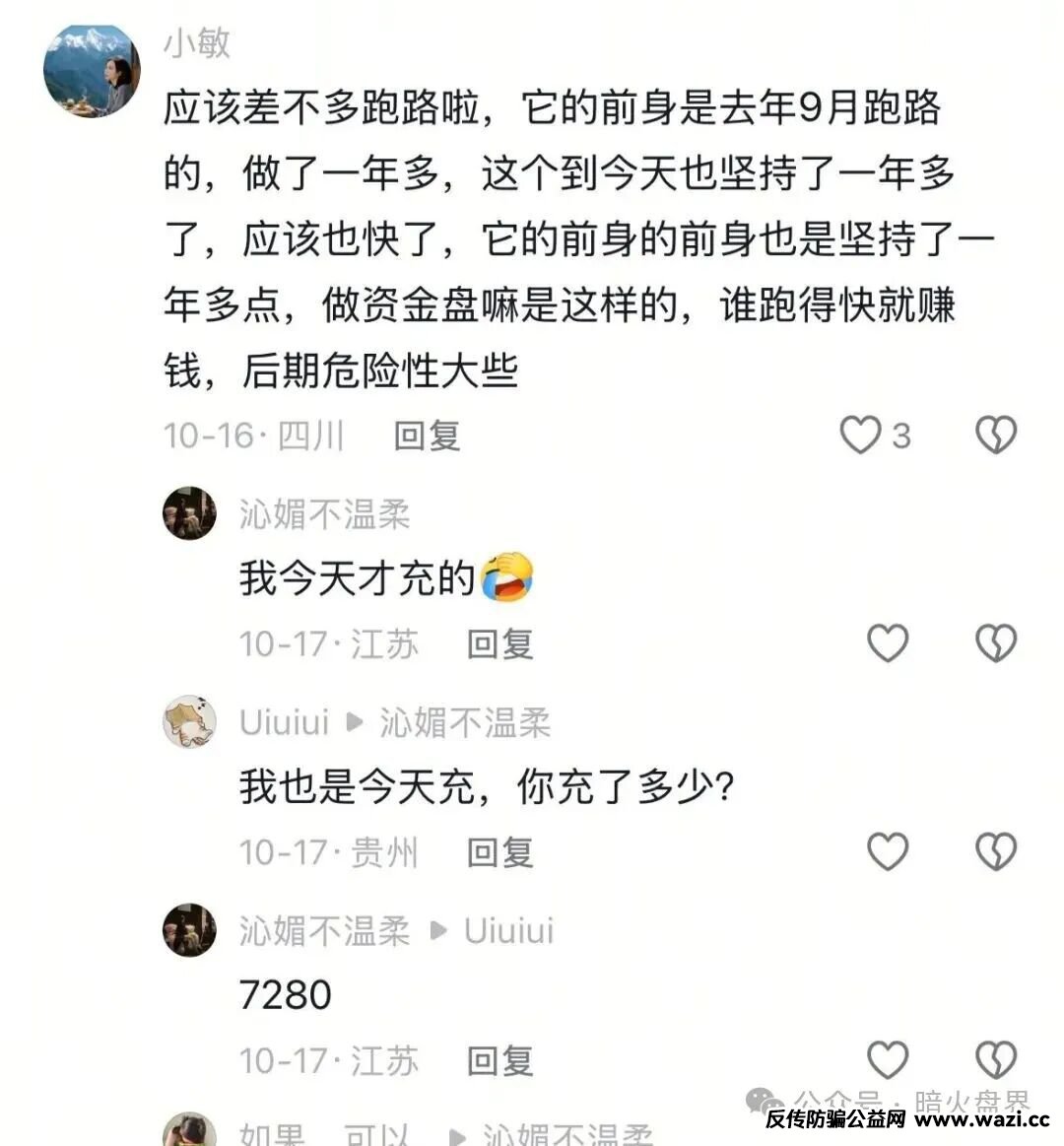Like Uiuiui's comment 你充了多少
1064x1146 pixels.
coord(887,851)
